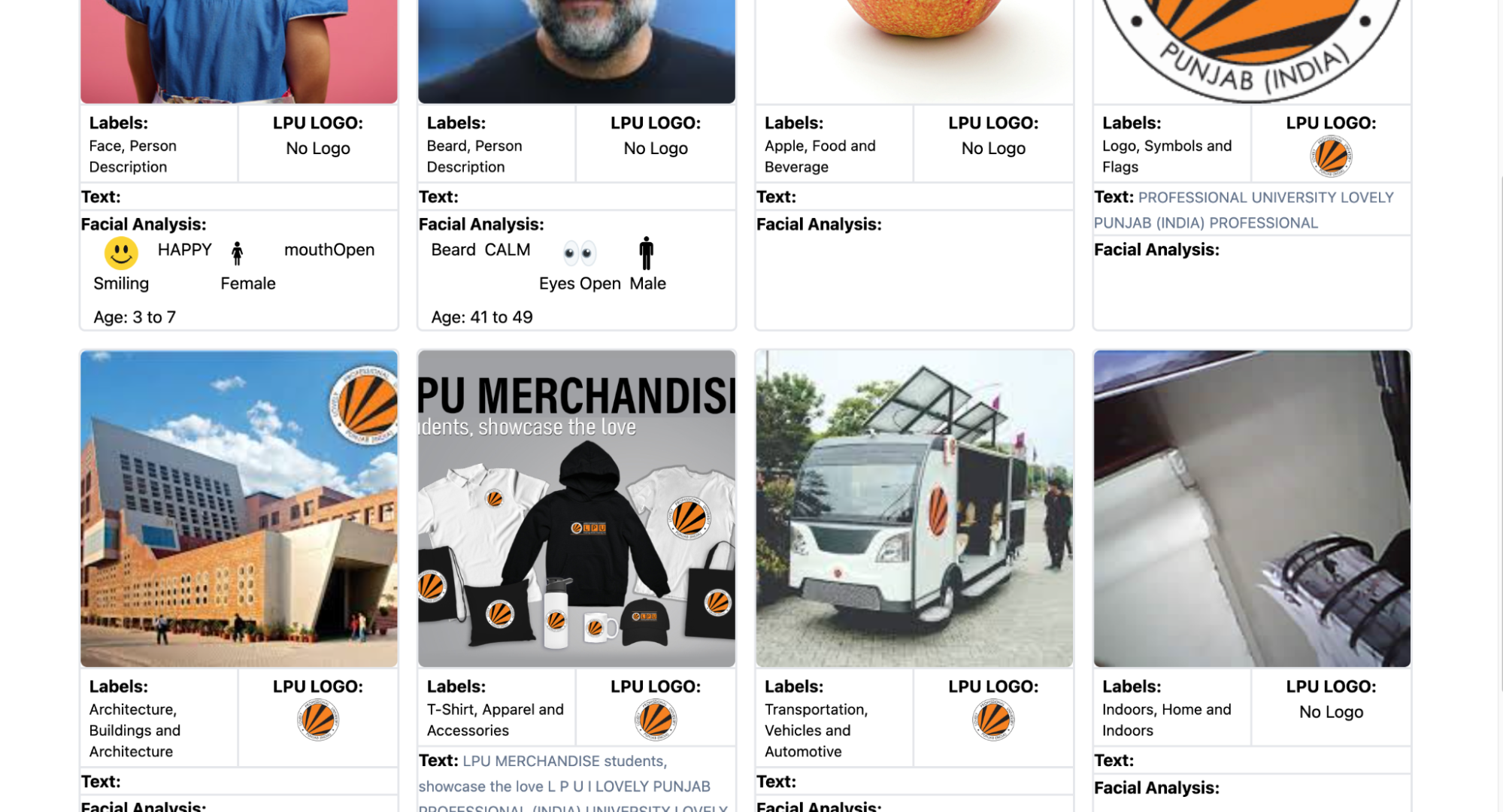
Task: Open the Punjab (India) logo image
Action: (1252, 51)
